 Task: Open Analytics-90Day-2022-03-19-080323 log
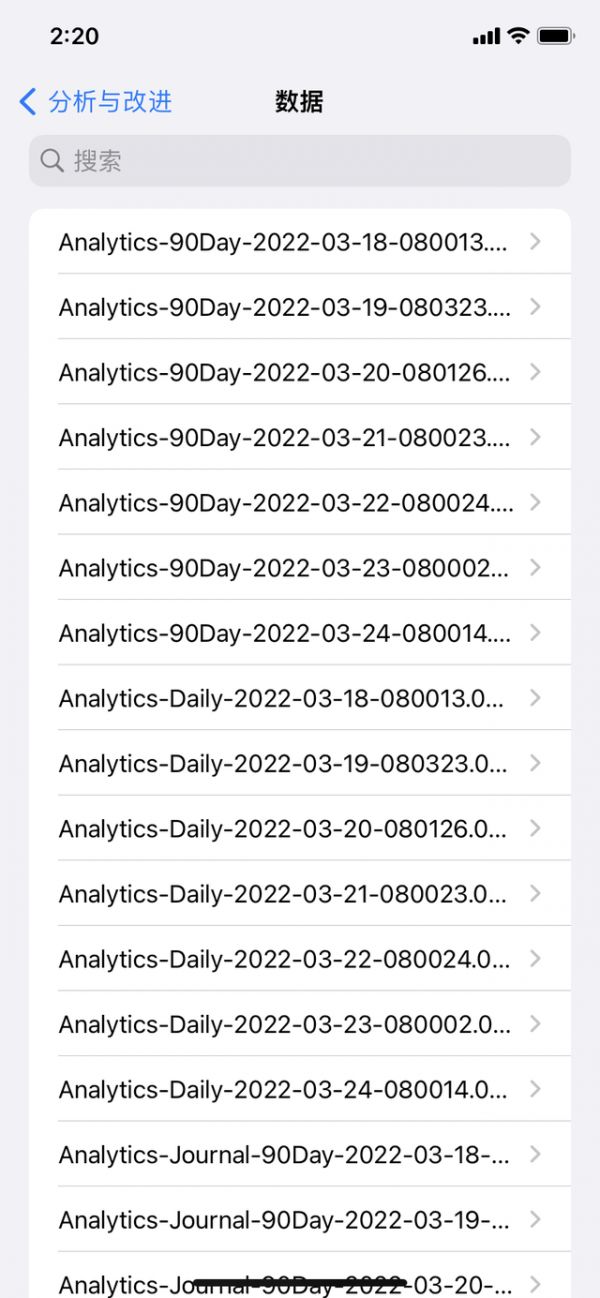(x=300, y=307)
